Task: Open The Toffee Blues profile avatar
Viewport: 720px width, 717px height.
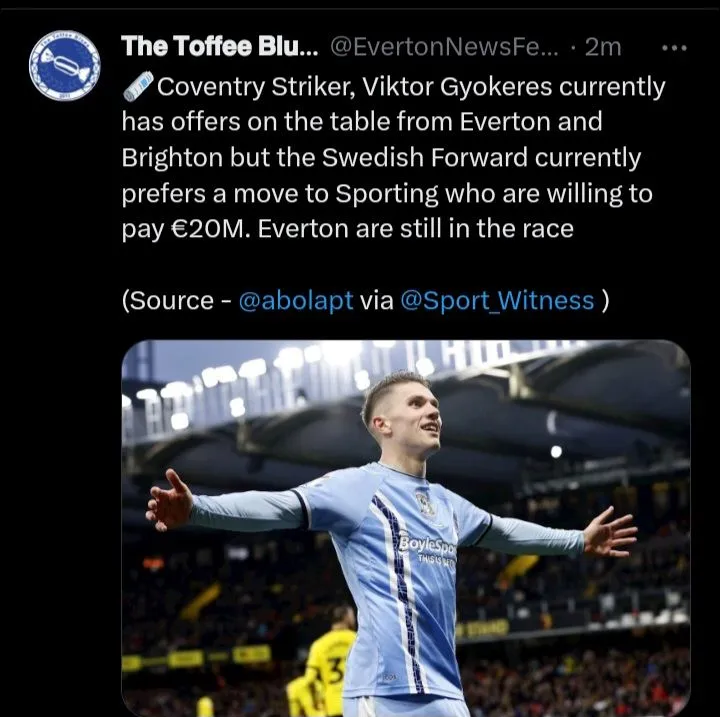Action: coord(65,65)
